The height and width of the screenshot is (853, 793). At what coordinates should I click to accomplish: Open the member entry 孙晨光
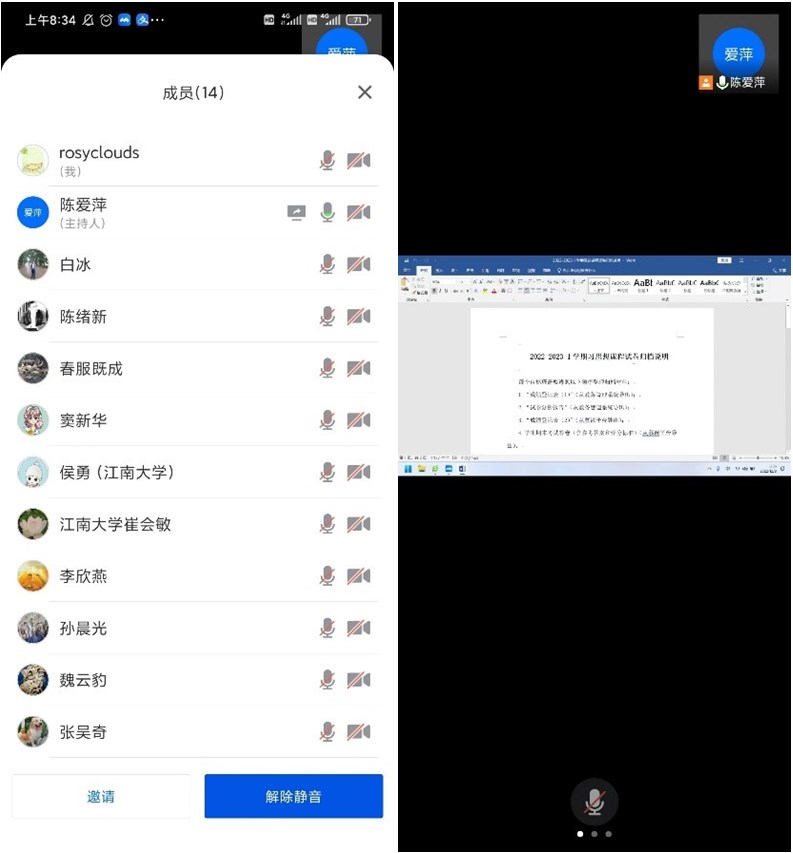[x=150, y=628]
